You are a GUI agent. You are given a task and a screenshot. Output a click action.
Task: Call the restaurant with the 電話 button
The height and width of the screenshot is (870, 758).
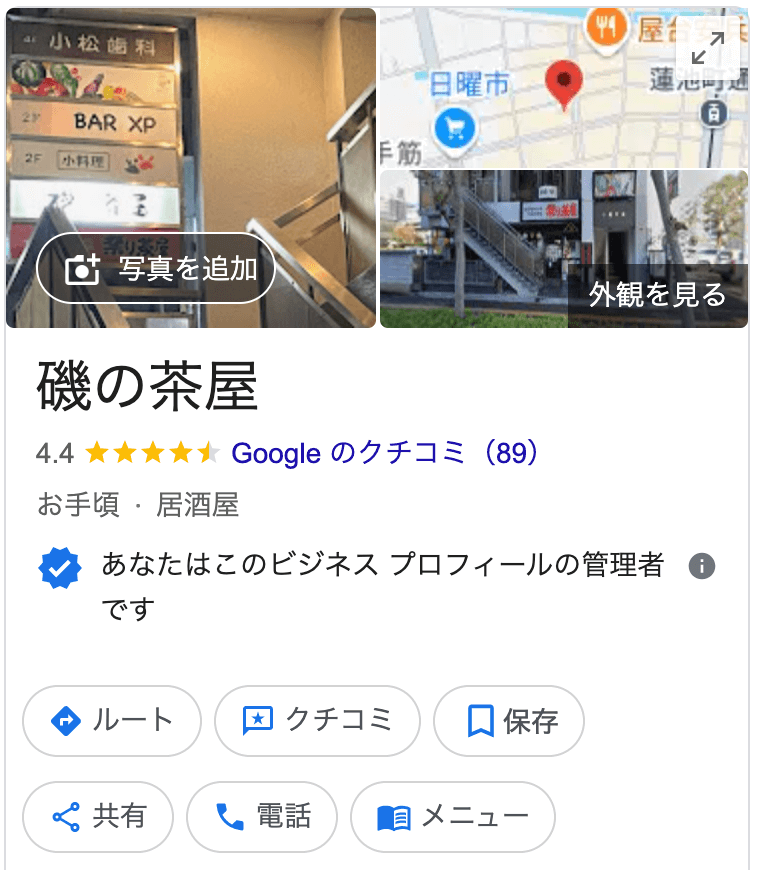click(262, 816)
